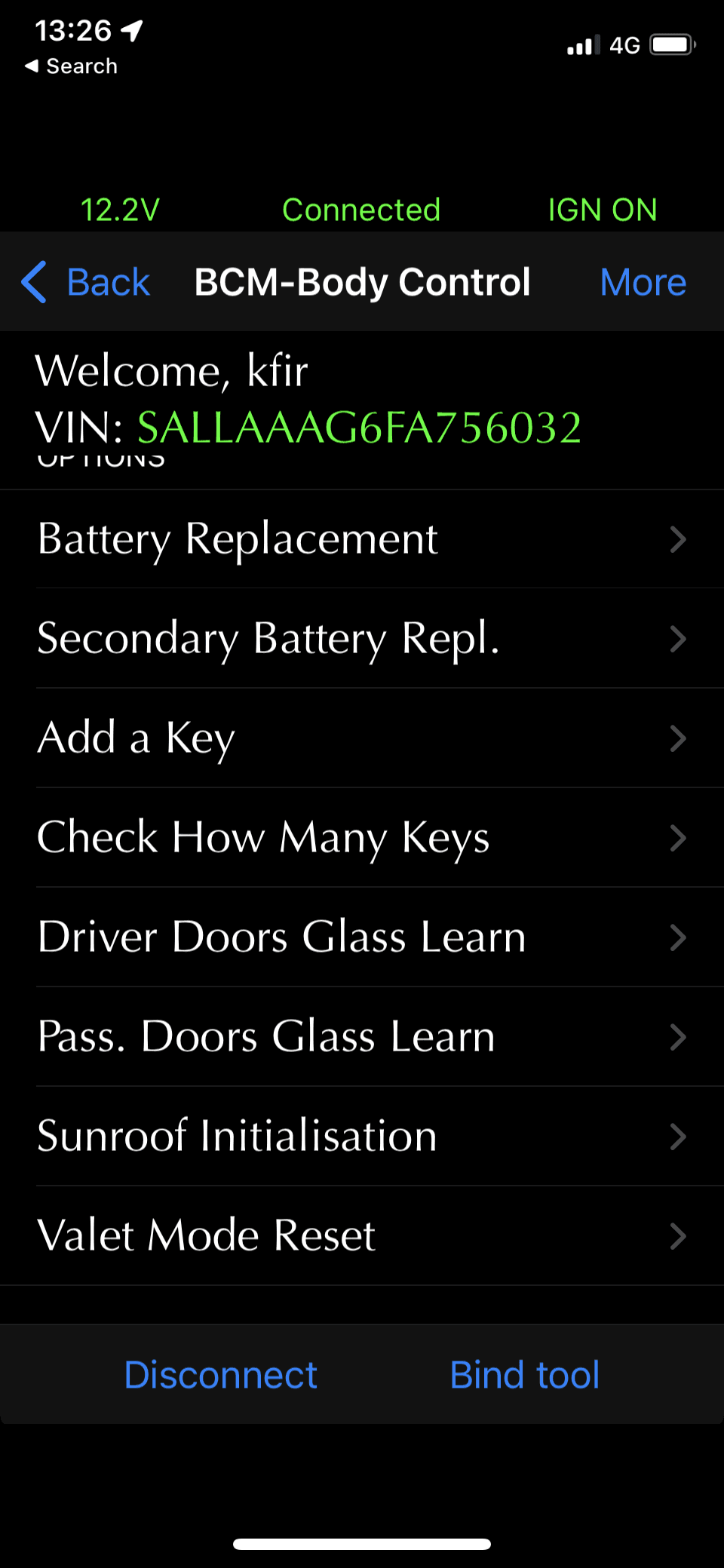724x1568 pixels.
Task: Go back from BCM-Body Control
Action: (x=87, y=283)
